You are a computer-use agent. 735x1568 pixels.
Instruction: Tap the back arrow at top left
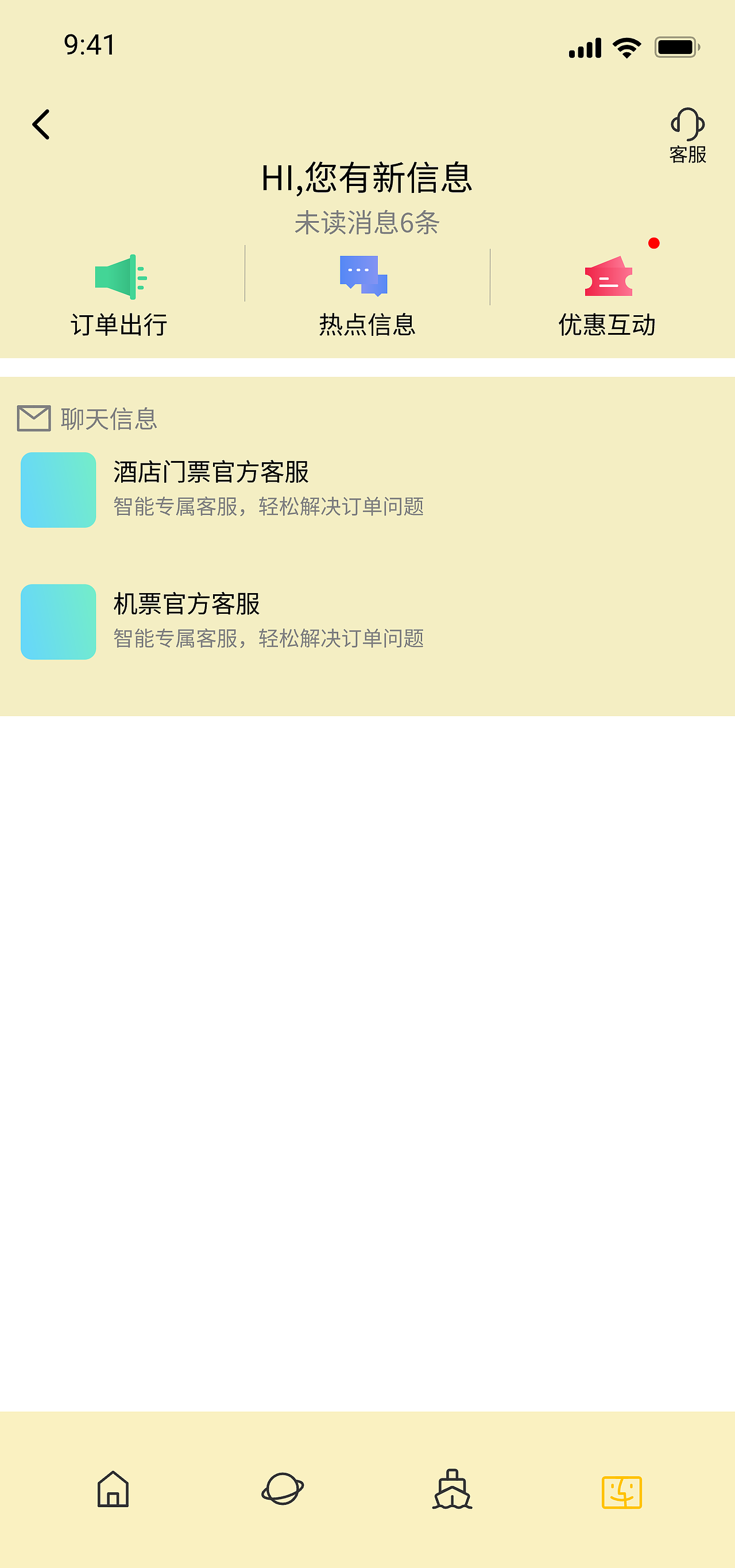click(41, 124)
